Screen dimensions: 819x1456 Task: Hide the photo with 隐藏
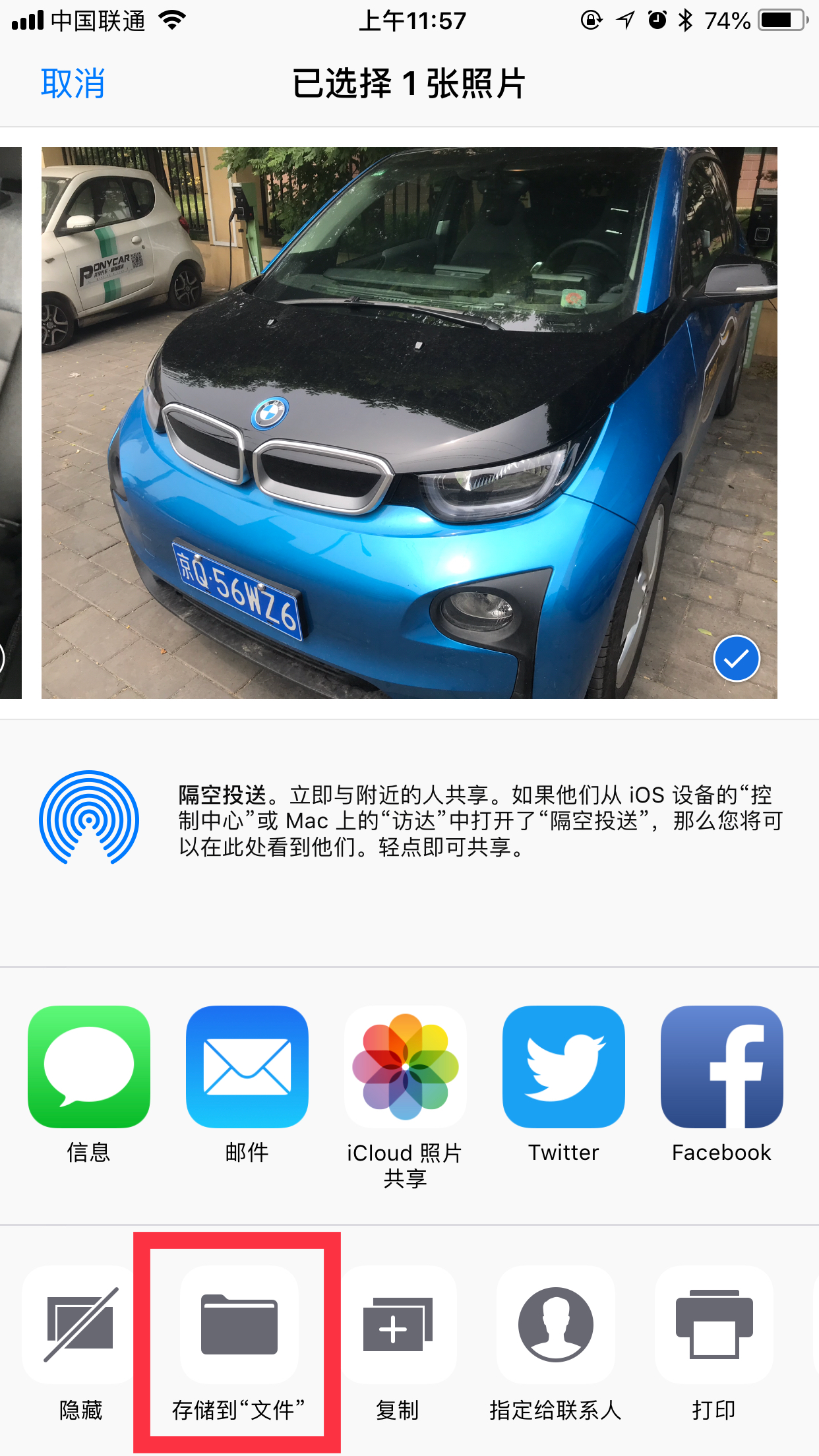point(80,1324)
